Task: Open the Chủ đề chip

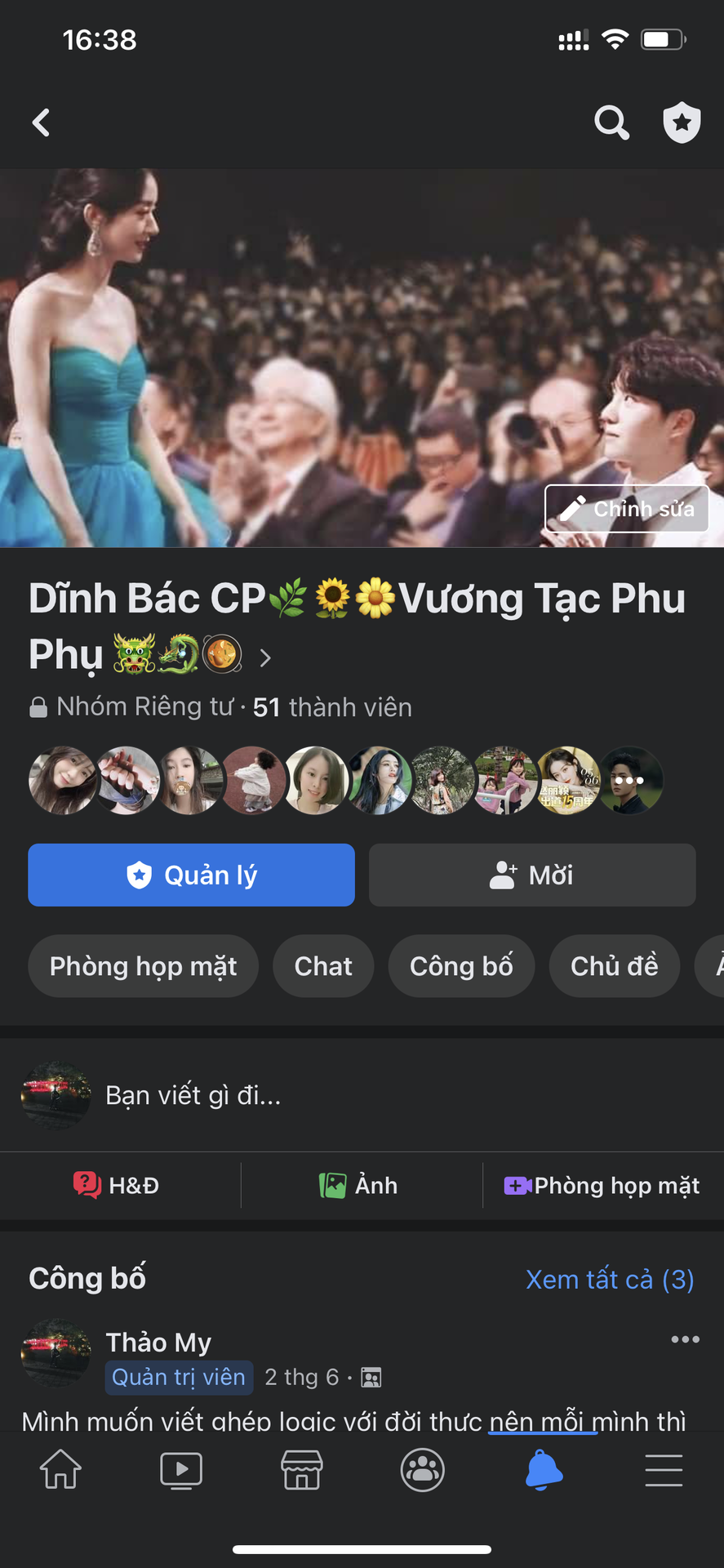Action: (x=614, y=966)
